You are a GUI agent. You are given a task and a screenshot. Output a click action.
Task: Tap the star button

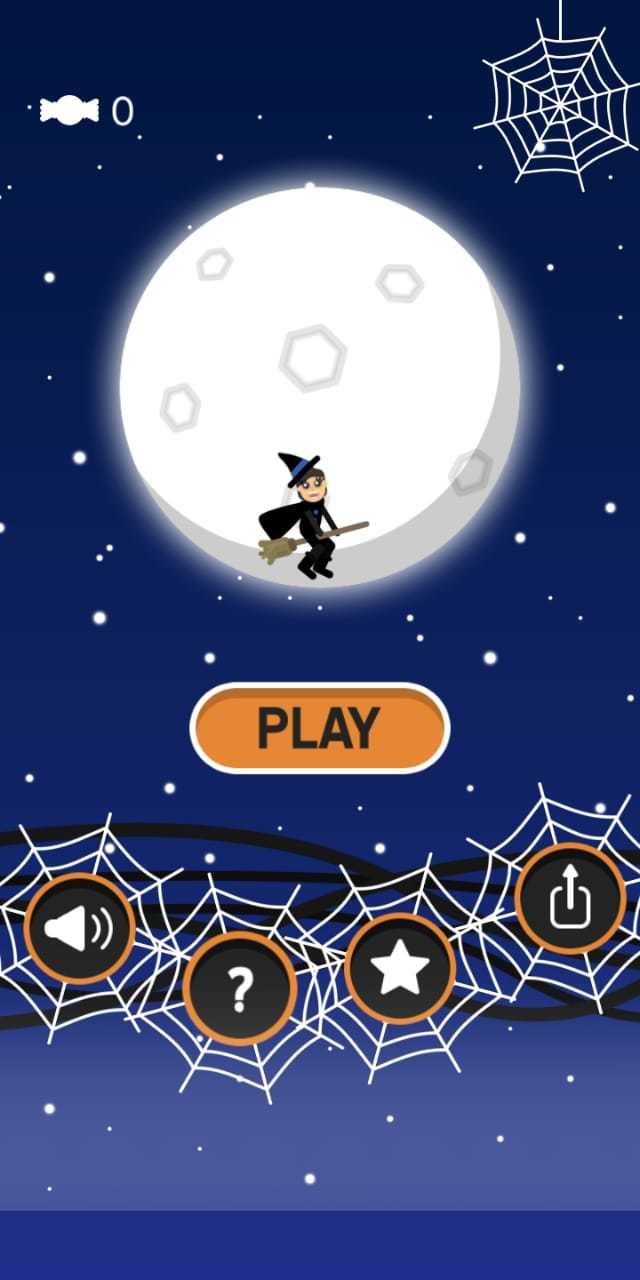coord(400,969)
